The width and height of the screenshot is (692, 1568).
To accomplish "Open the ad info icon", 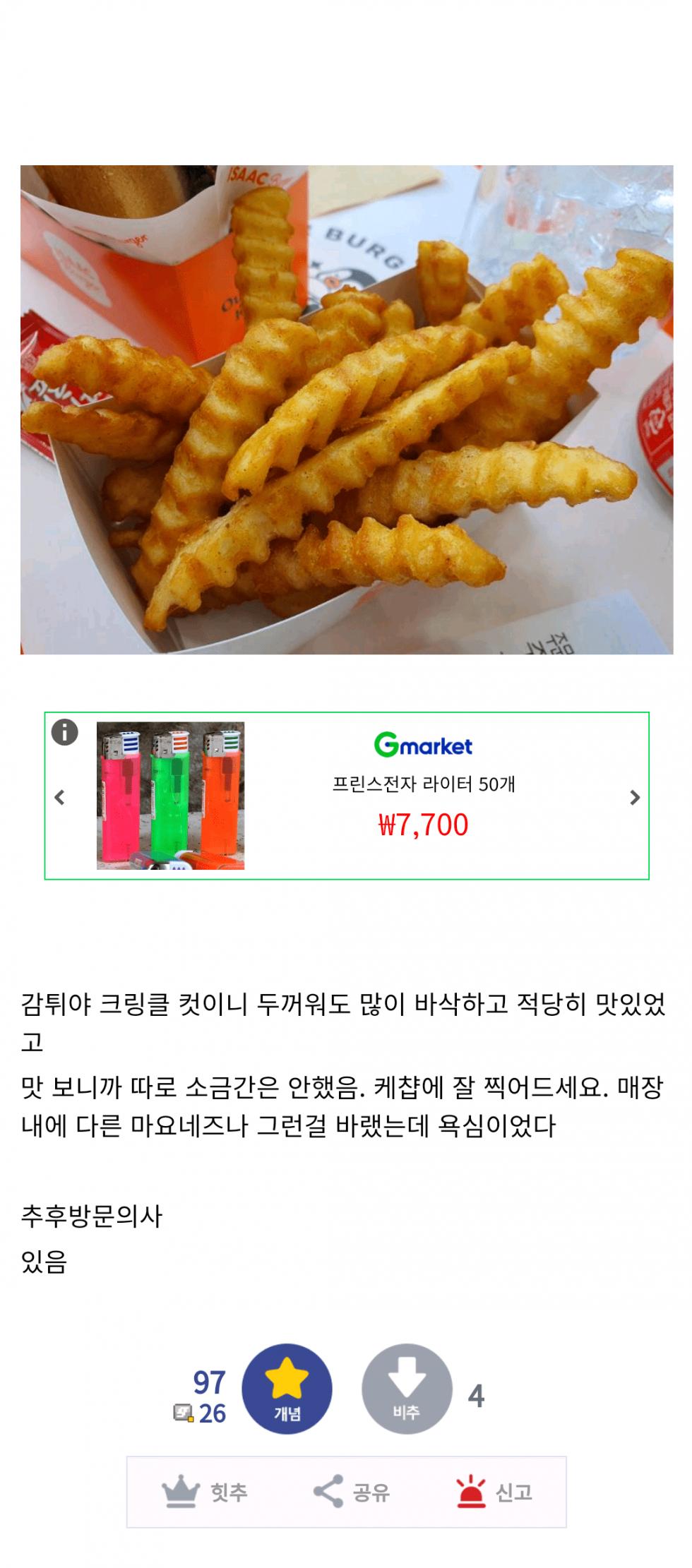I will point(64,732).
